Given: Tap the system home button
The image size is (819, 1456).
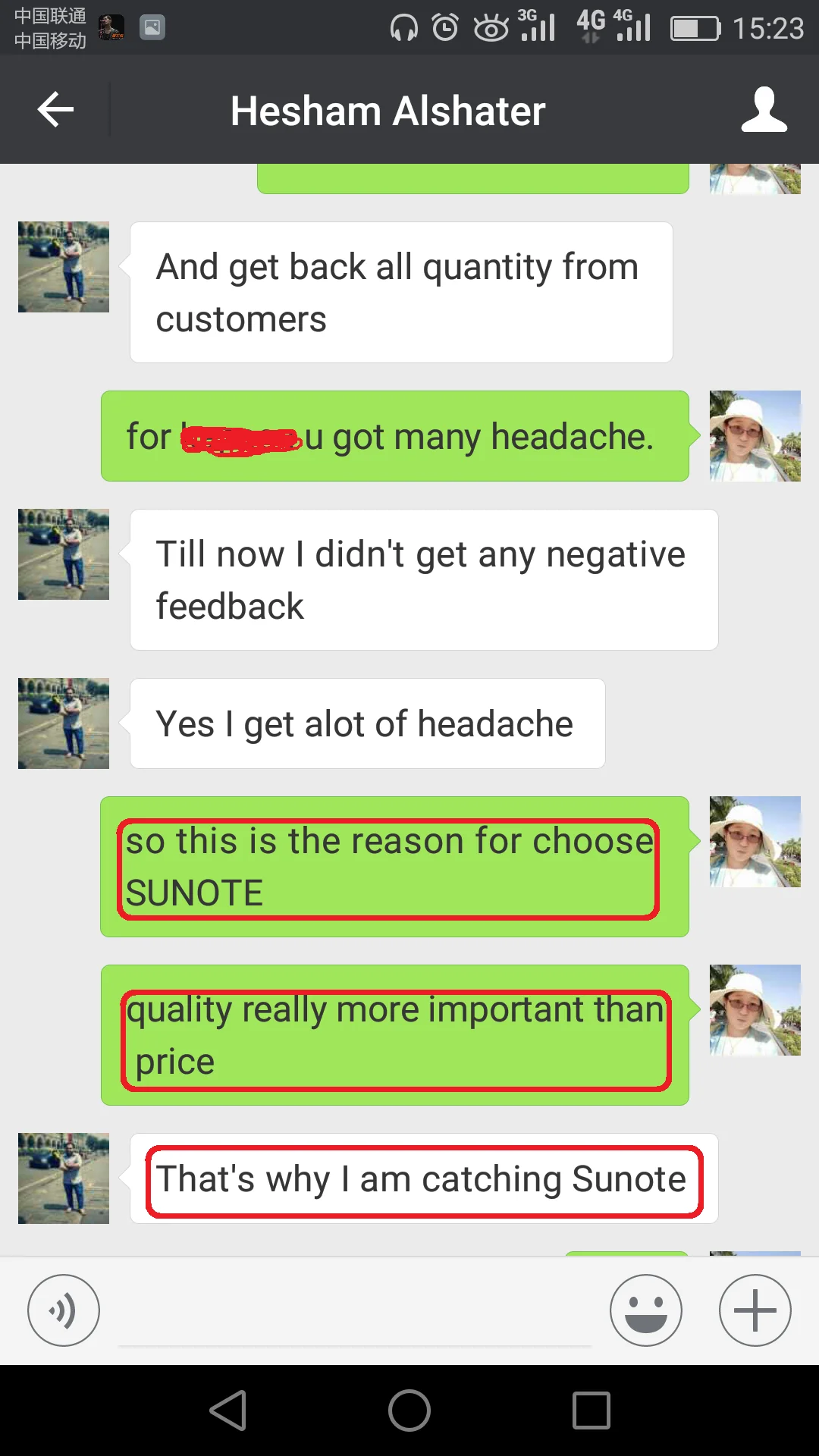Looking at the screenshot, I should 409,1410.
